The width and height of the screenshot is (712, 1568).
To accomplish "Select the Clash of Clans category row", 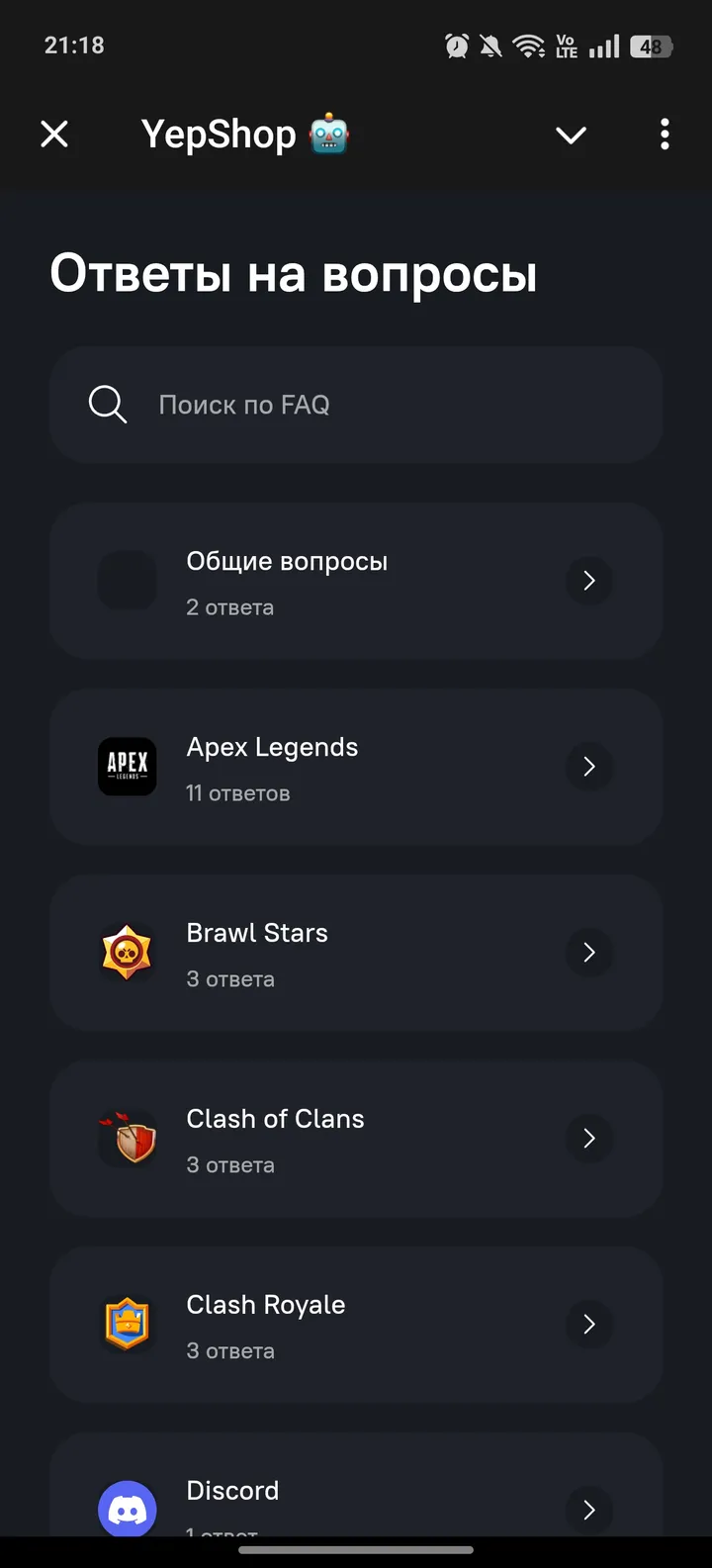I will 356,1139.
